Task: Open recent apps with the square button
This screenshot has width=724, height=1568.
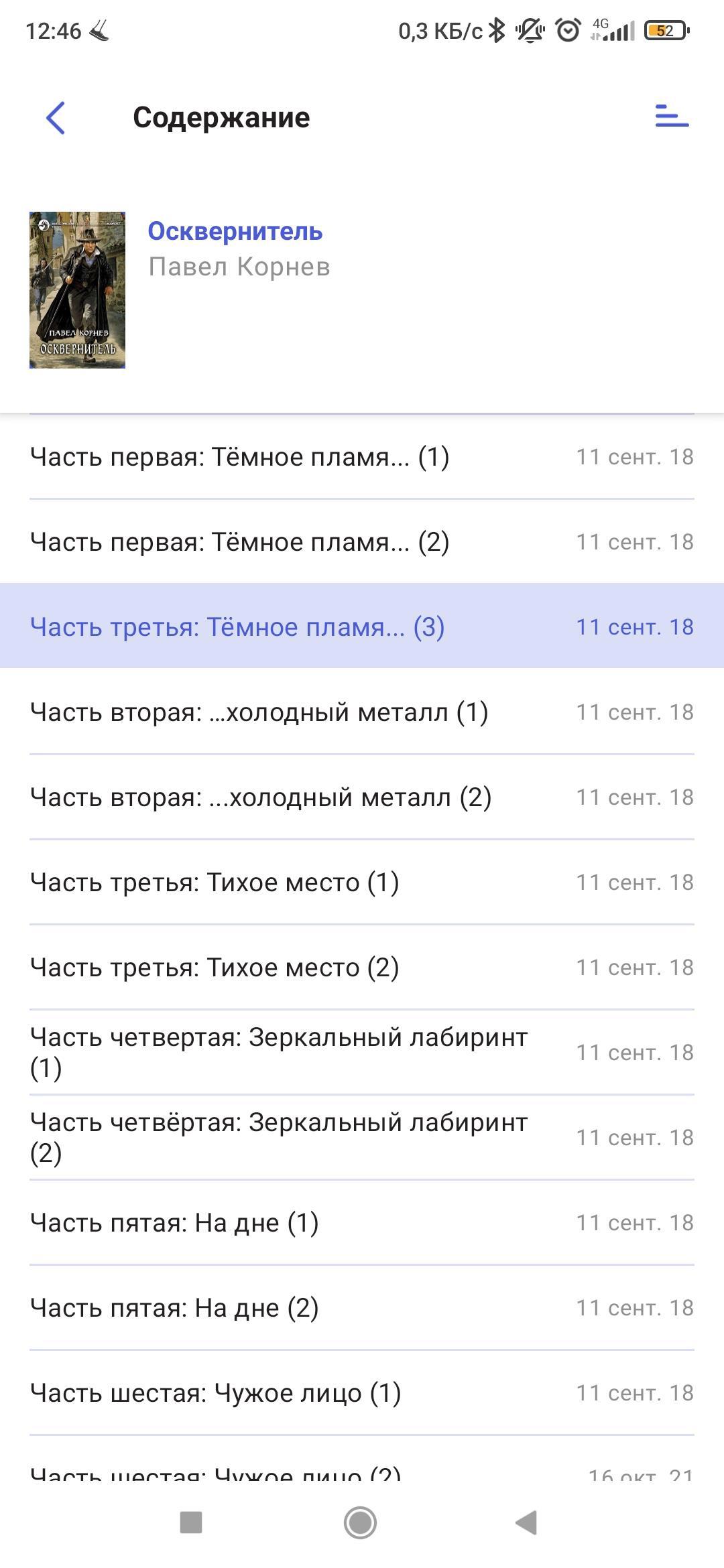Action: coord(191,1522)
